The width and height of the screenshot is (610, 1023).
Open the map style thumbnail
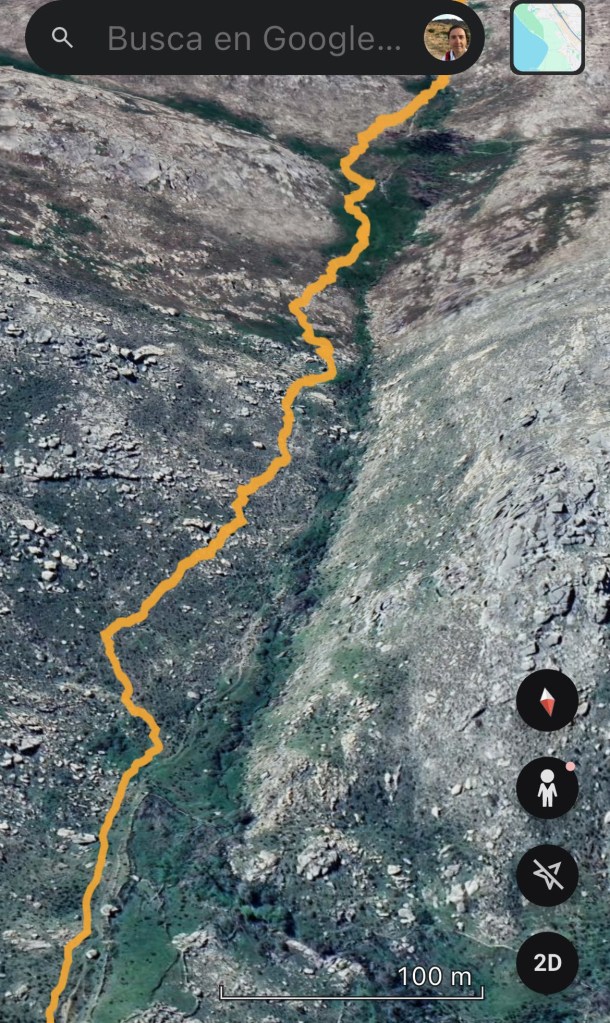[x=547, y=38]
